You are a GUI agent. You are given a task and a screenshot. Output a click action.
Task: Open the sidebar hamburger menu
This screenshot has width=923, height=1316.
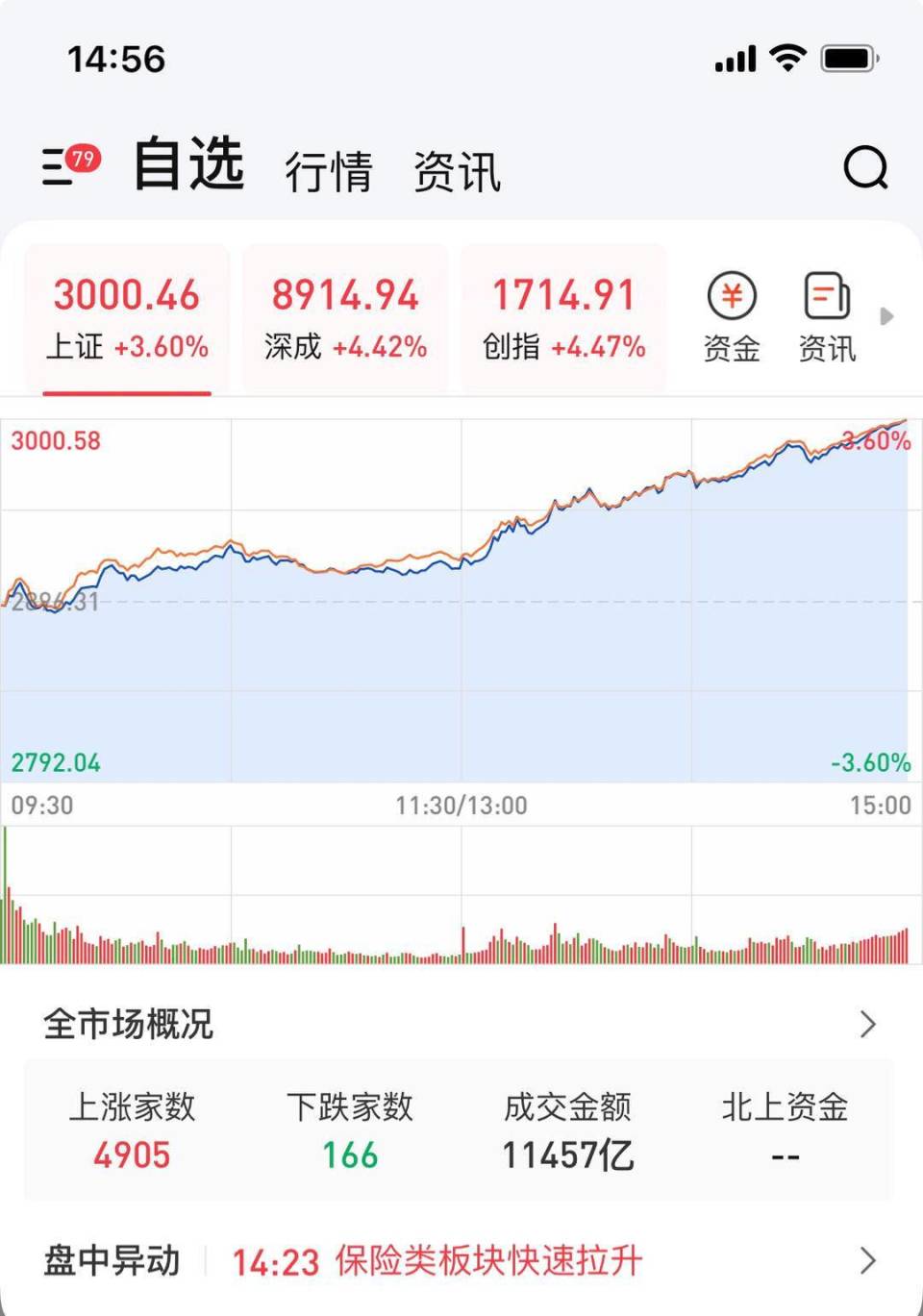tap(56, 165)
